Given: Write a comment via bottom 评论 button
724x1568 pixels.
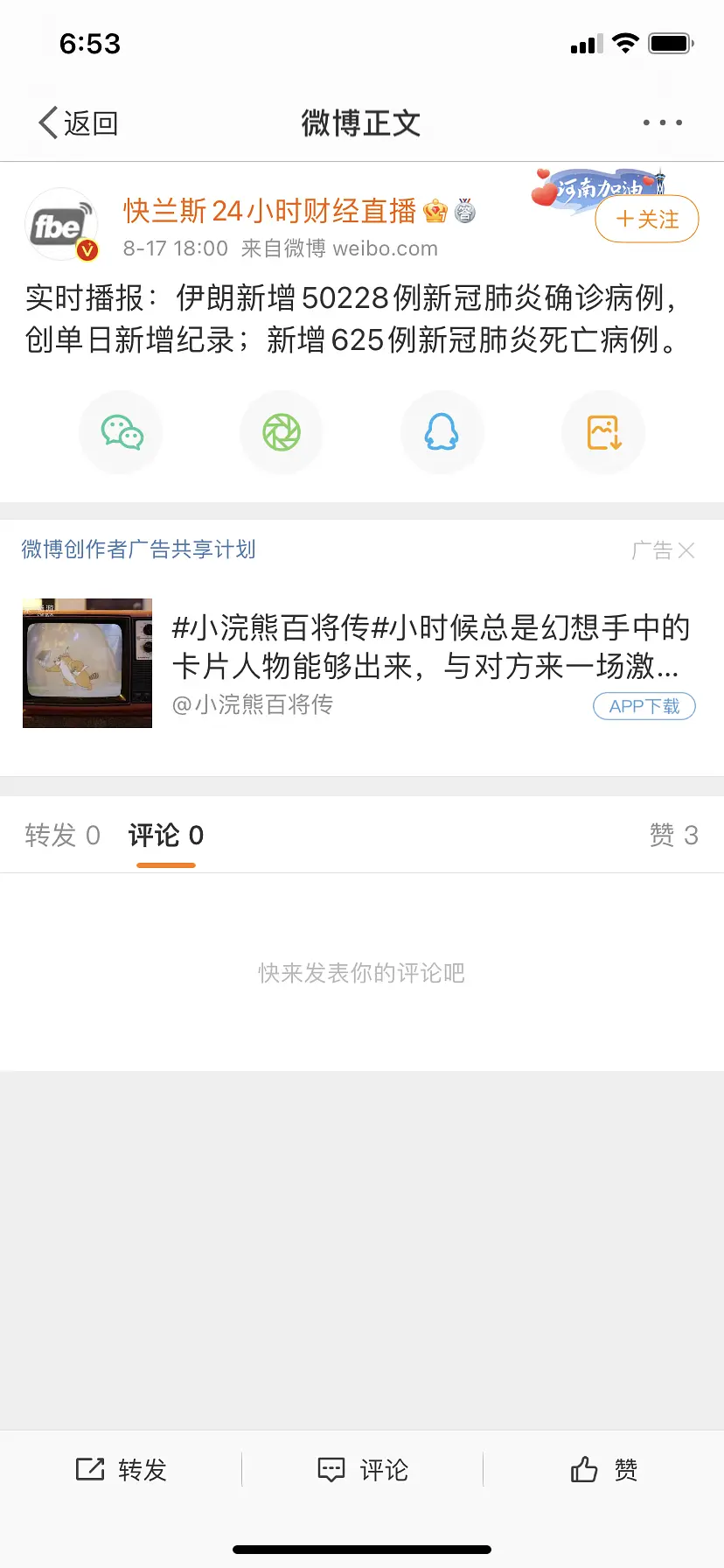Looking at the screenshot, I should (362, 1470).
